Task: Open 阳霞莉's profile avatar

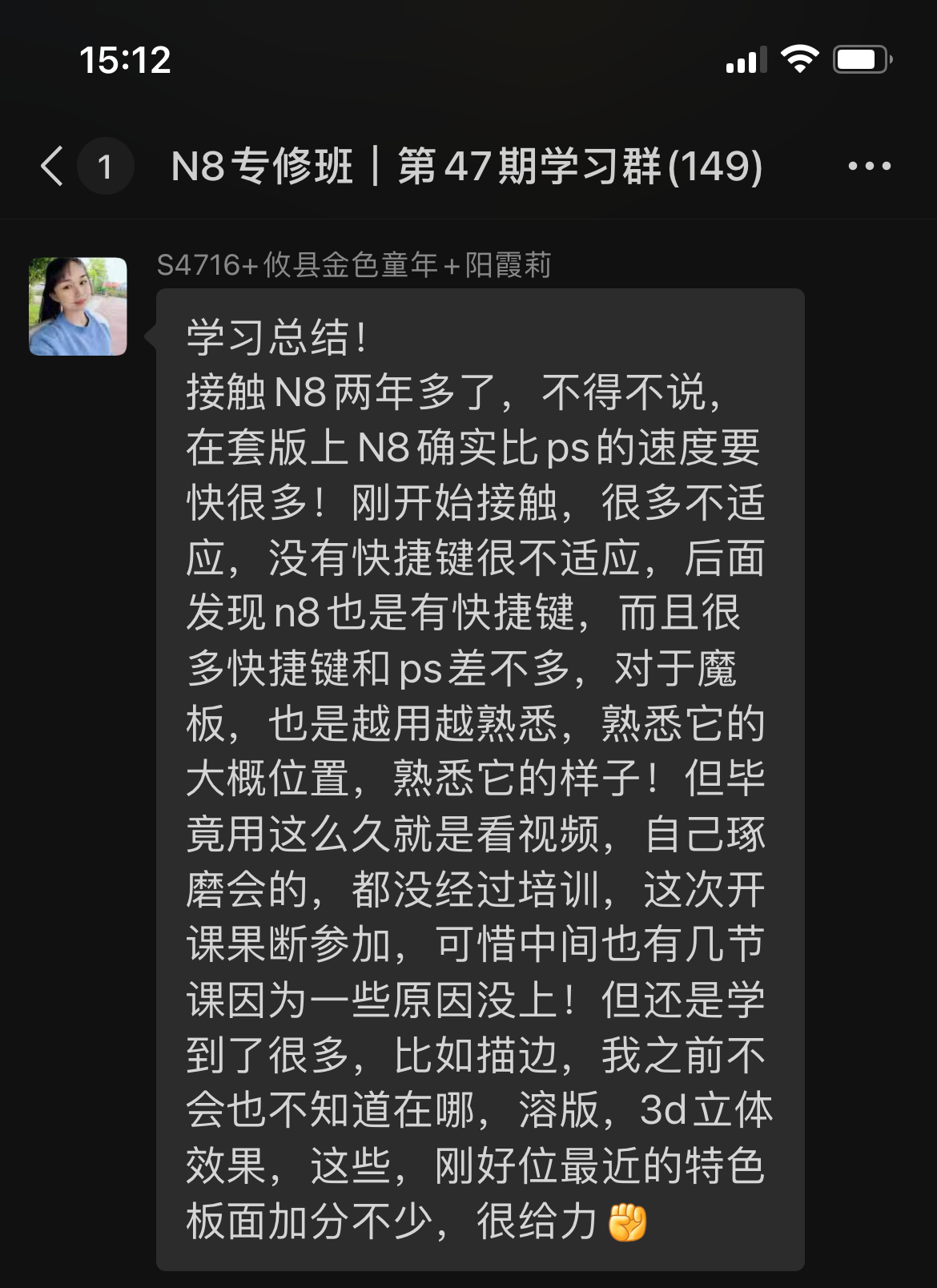Action: tap(78, 306)
